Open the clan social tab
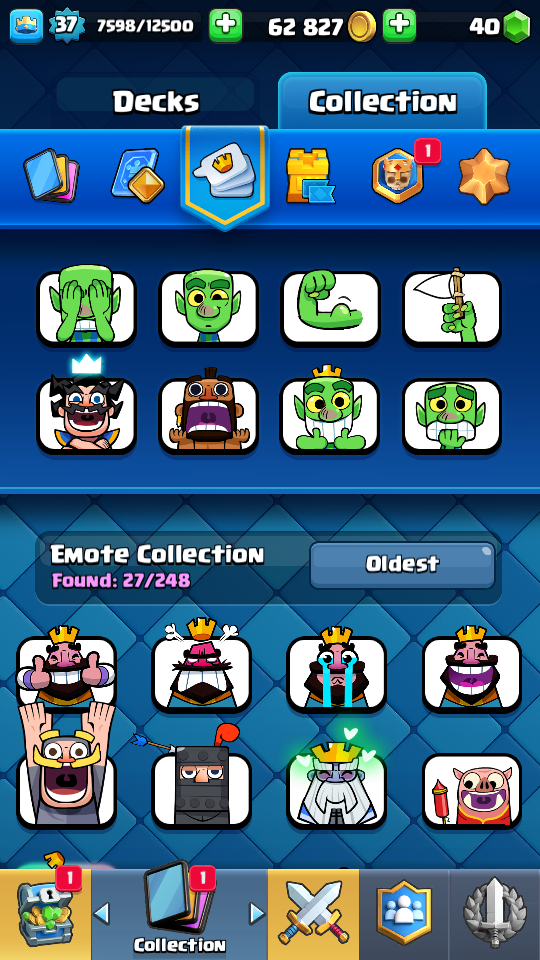The width and height of the screenshot is (540, 960). point(404,914)
